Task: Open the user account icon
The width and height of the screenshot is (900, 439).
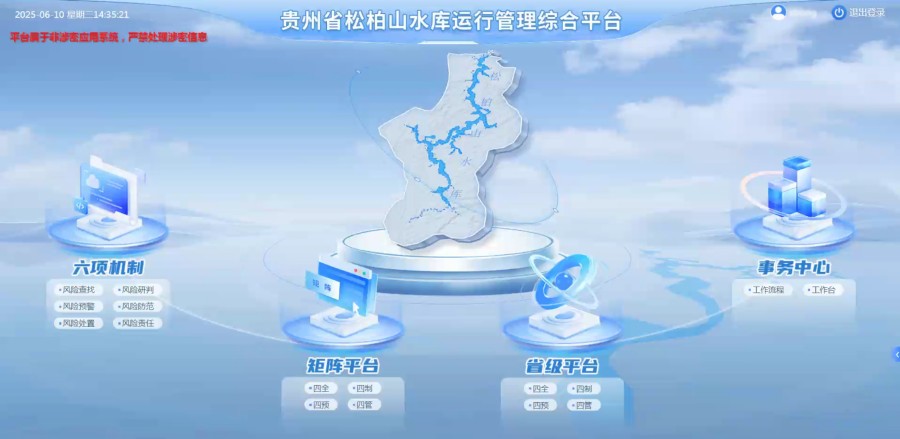Action: (x=778, y=13)
